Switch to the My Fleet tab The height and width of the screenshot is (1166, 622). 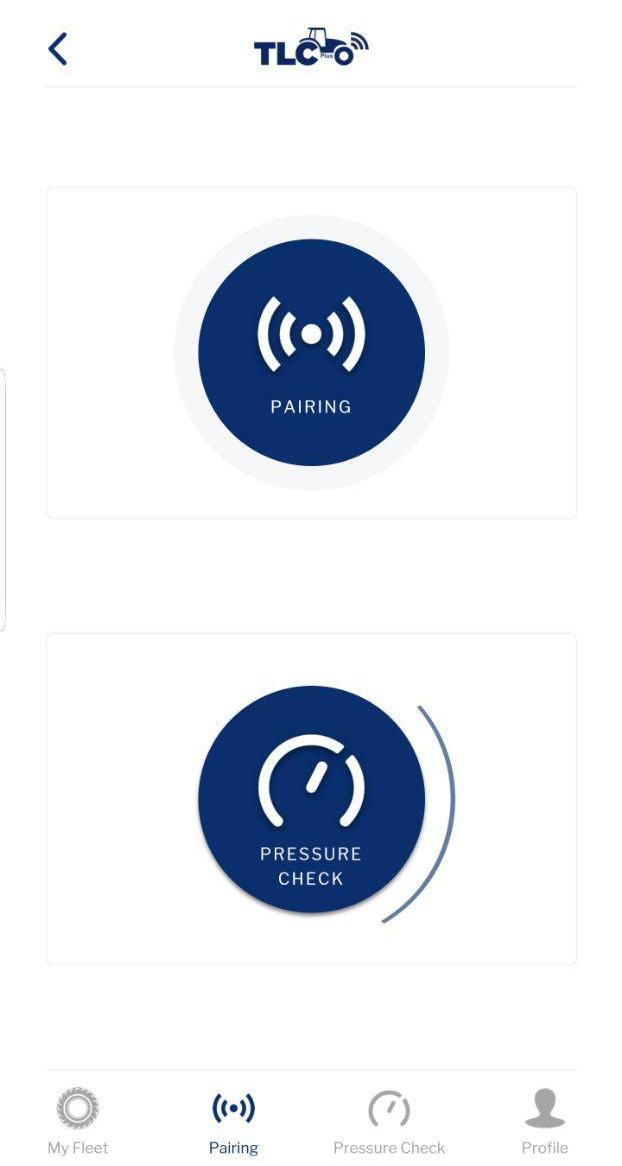tap(78, 1122)
